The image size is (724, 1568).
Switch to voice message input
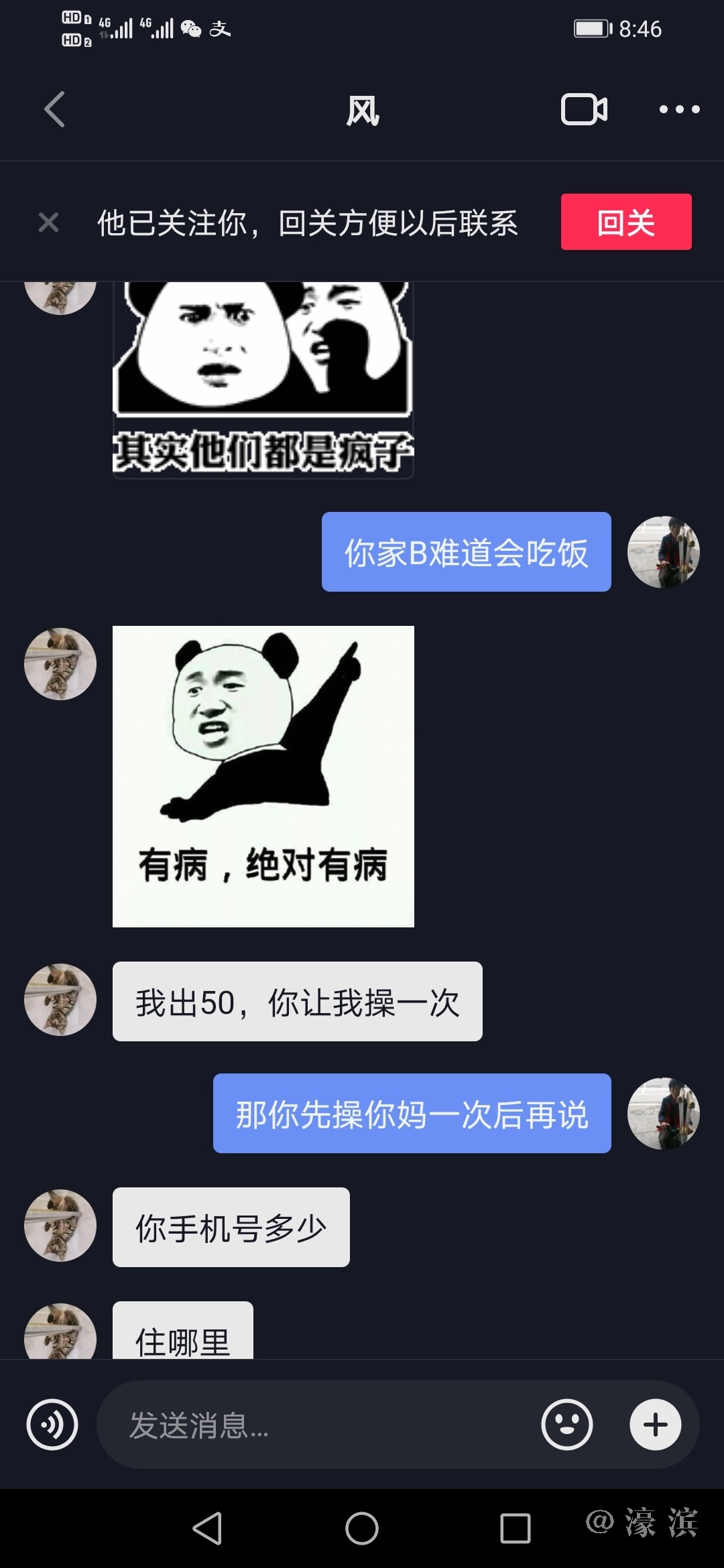[52, 1425]
